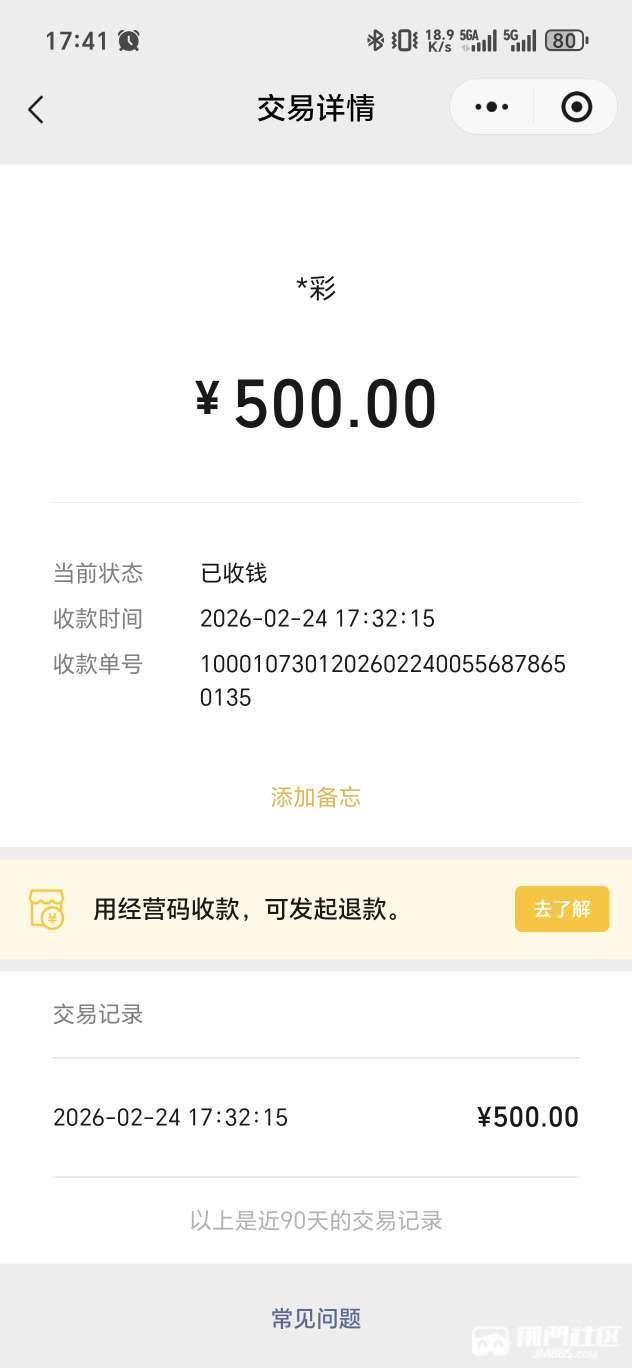The height and width of the screenshot is (1368, 632).
Task: Go back from the transaction details page
Action: point(36,109)
